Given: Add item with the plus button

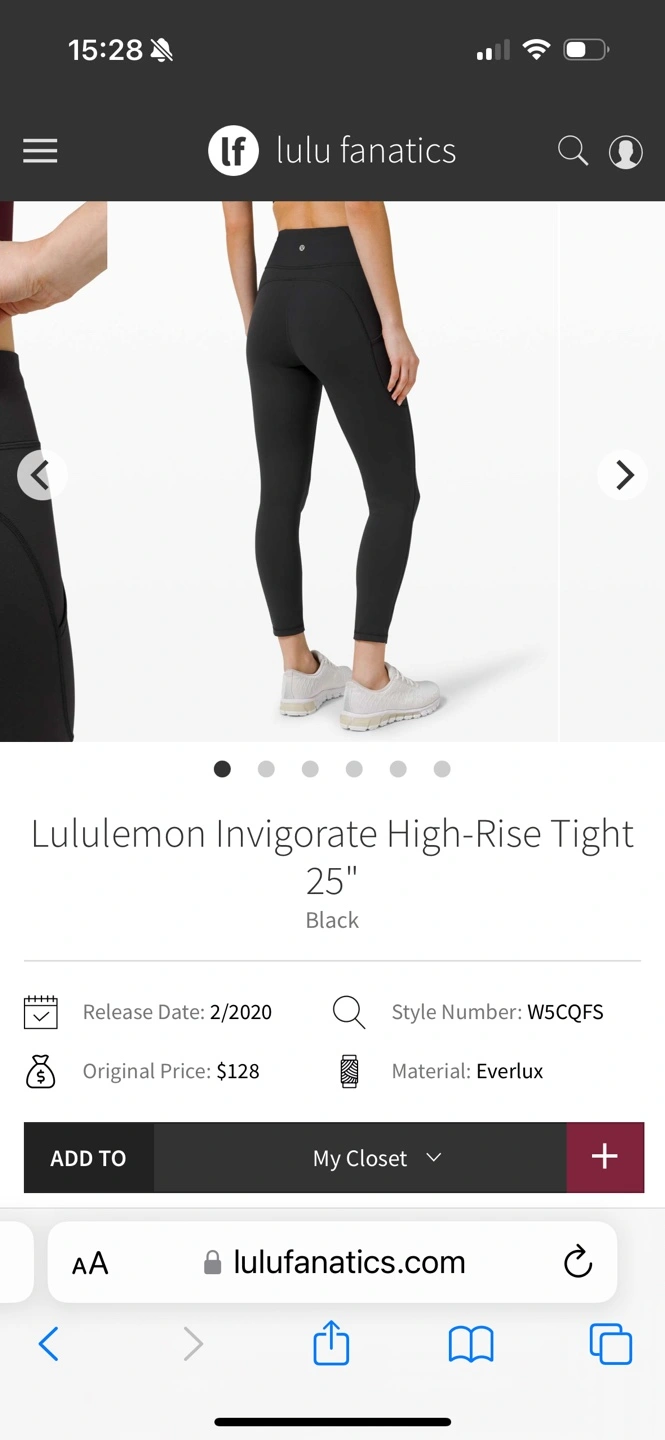Looking at the screenshot, I should click(x=605, y=1157).
